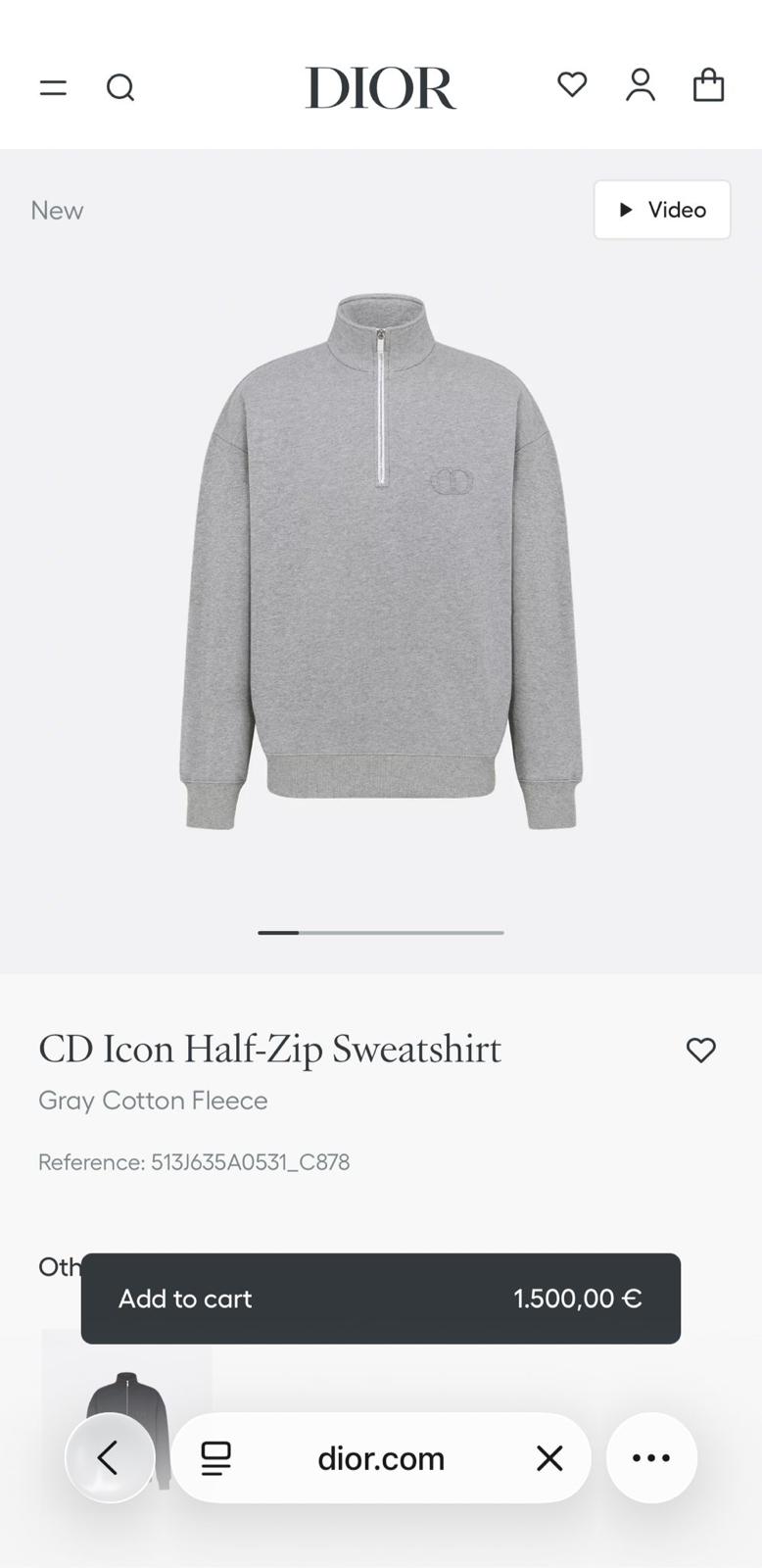This screenshot has height=1568, width=762.
Task: View the wishlist from the header
Action: point(572,85)
